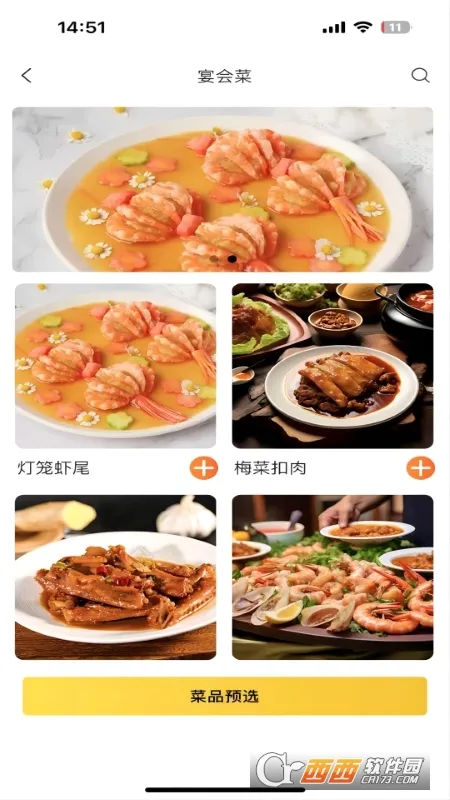Screen dimensions: 450x800
Task: Open the search magnifier icon
Action: (x=420, y=76)
